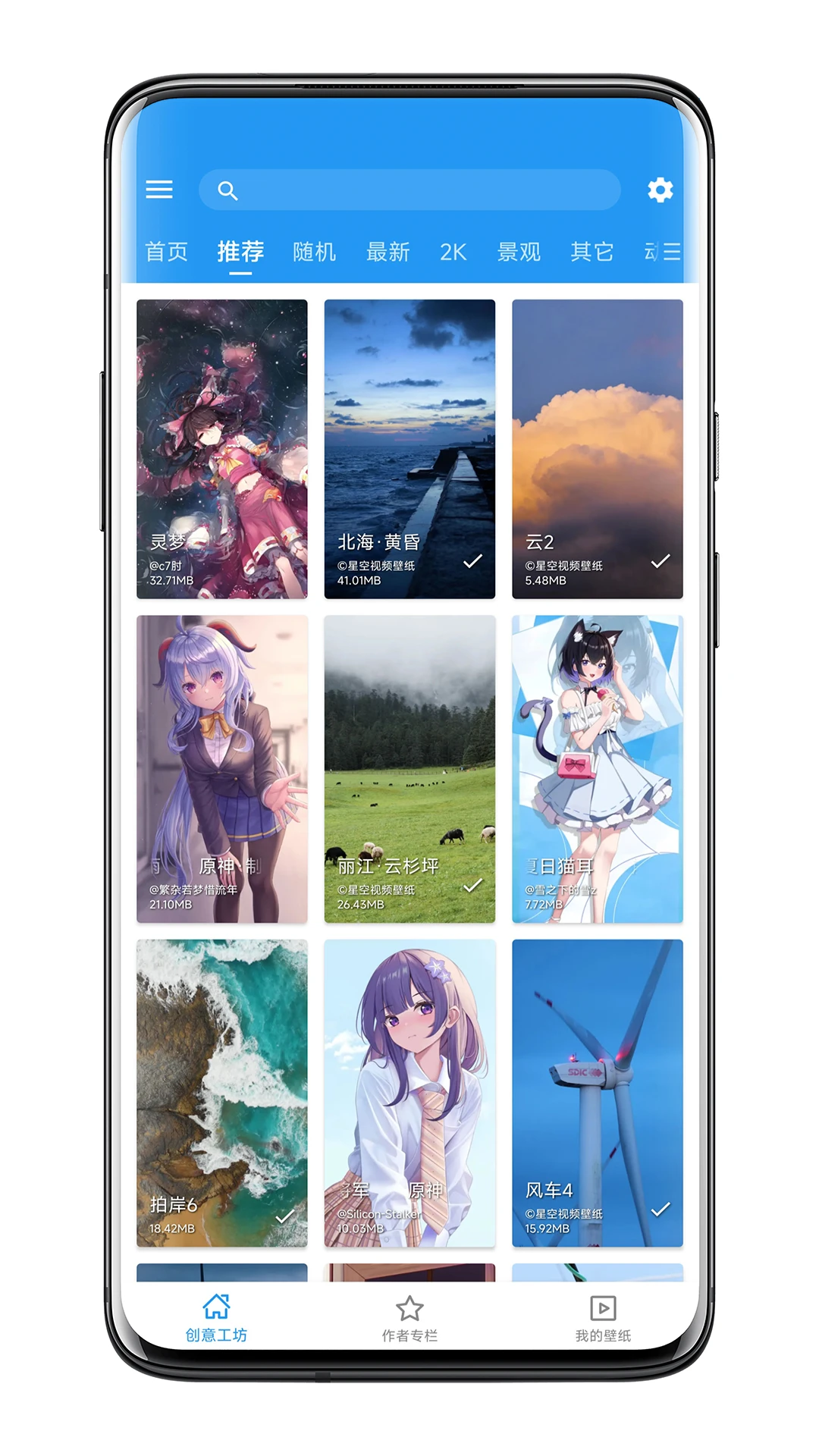Open the 风车4 wallpaper
Image resolution: width=819 pixels, height=1456 pixels.
[x=597, y=1093]
